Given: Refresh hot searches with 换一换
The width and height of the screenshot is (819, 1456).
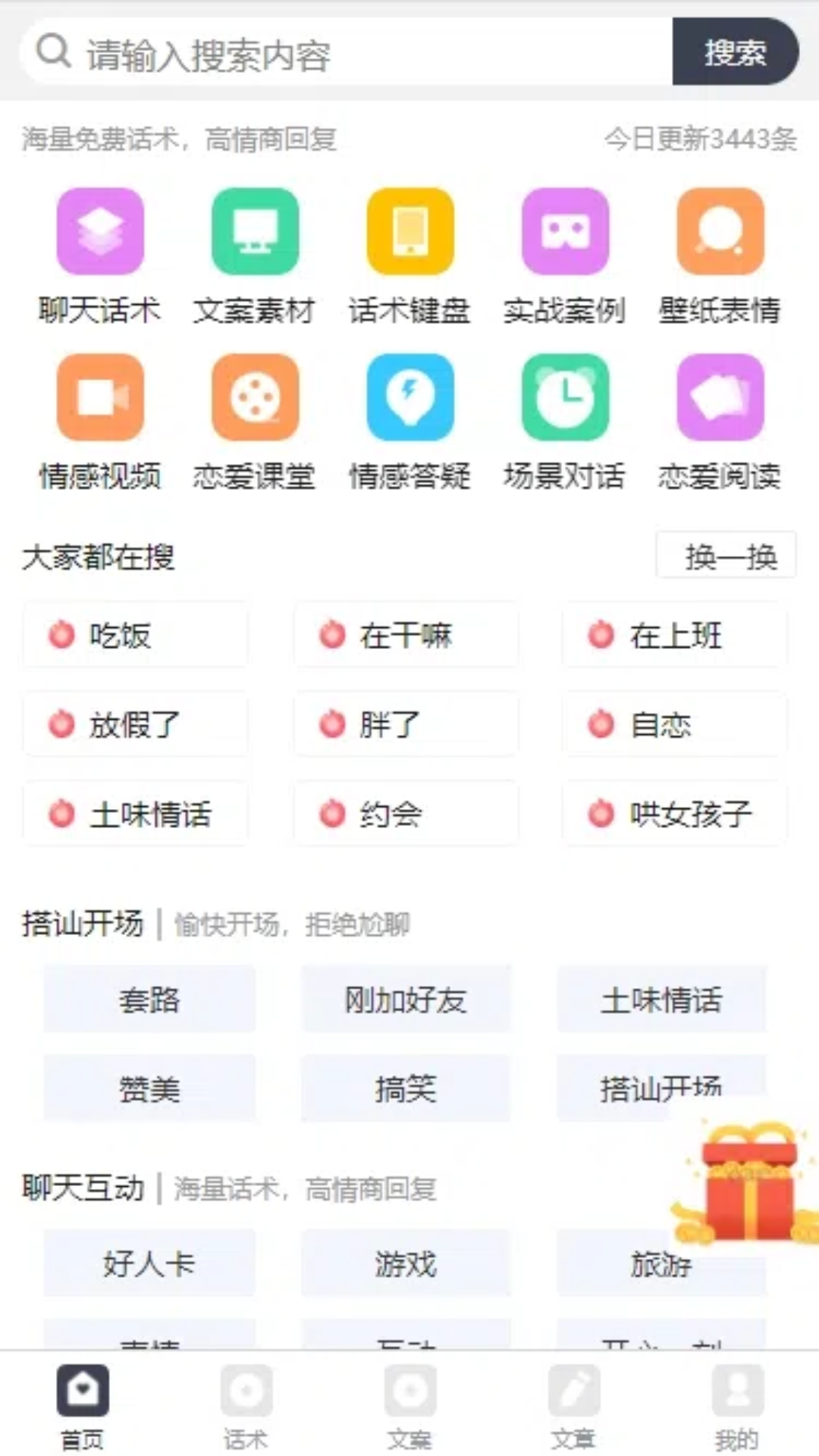Looking at the screenshot, I should point(726,556).
